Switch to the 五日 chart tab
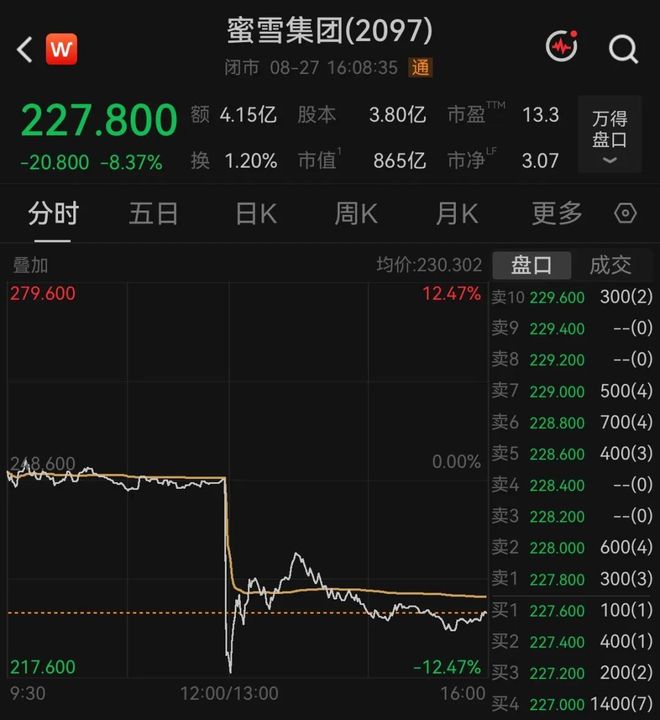The width and height of the screenshot is (660, 720). [x=153, y=214]
